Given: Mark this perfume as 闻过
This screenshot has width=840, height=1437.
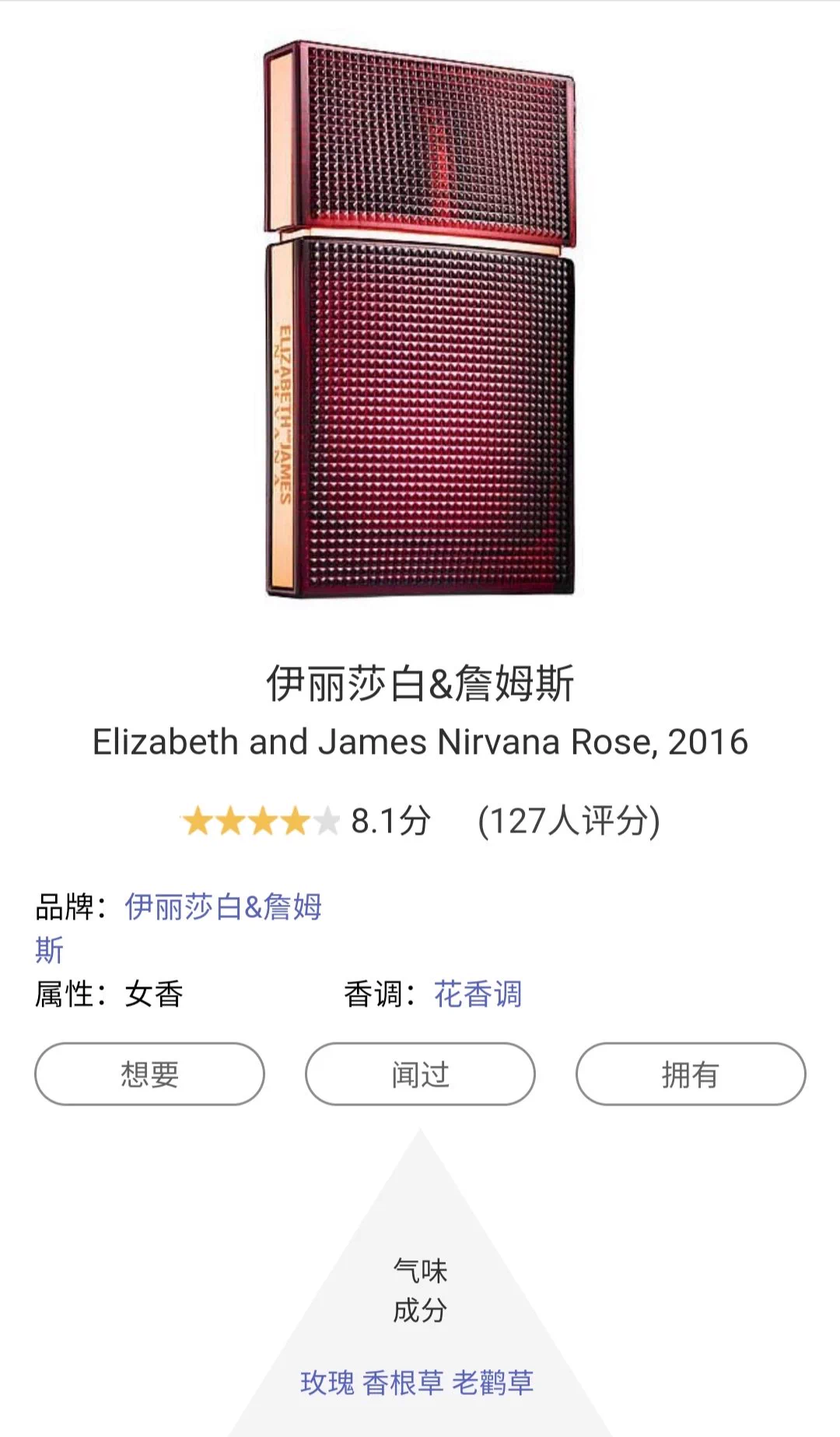Looking at the screenshot, I should [420, 1074].
